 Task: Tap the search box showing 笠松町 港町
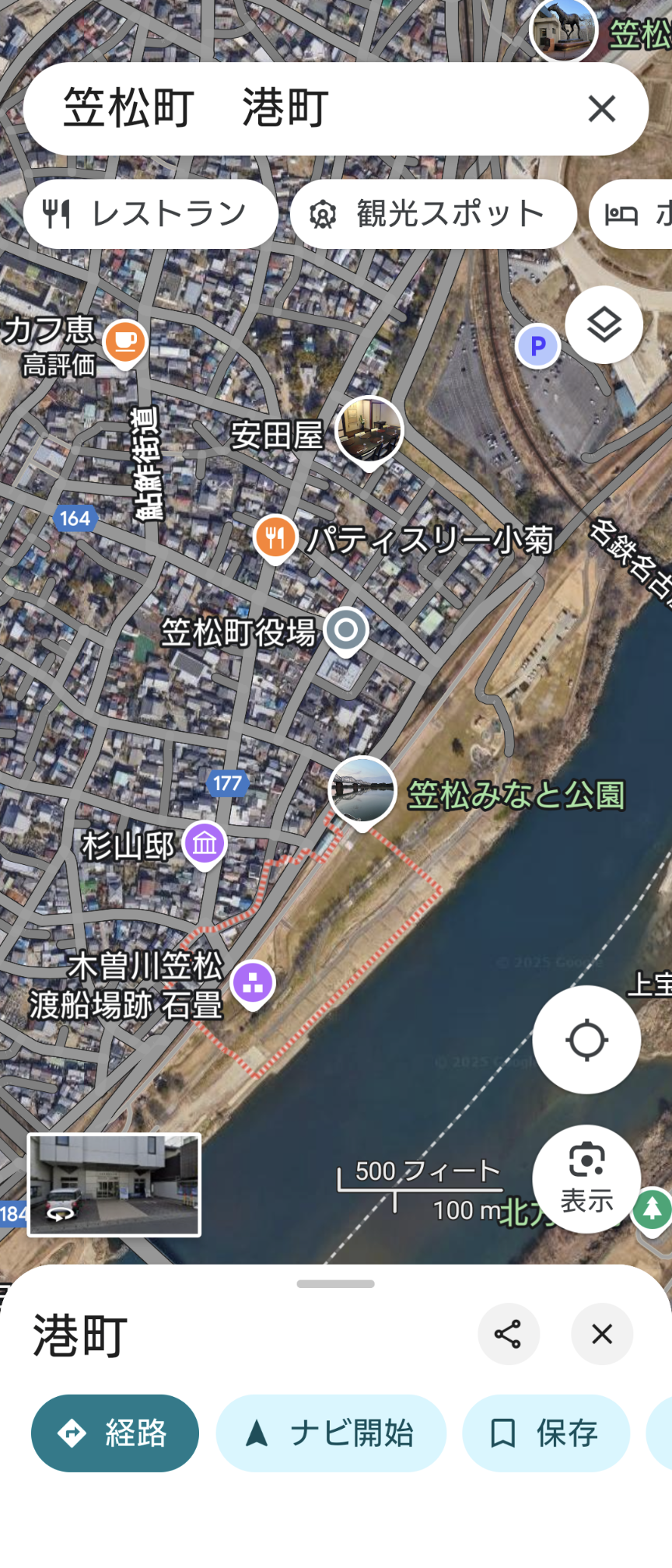click(296, 109)
